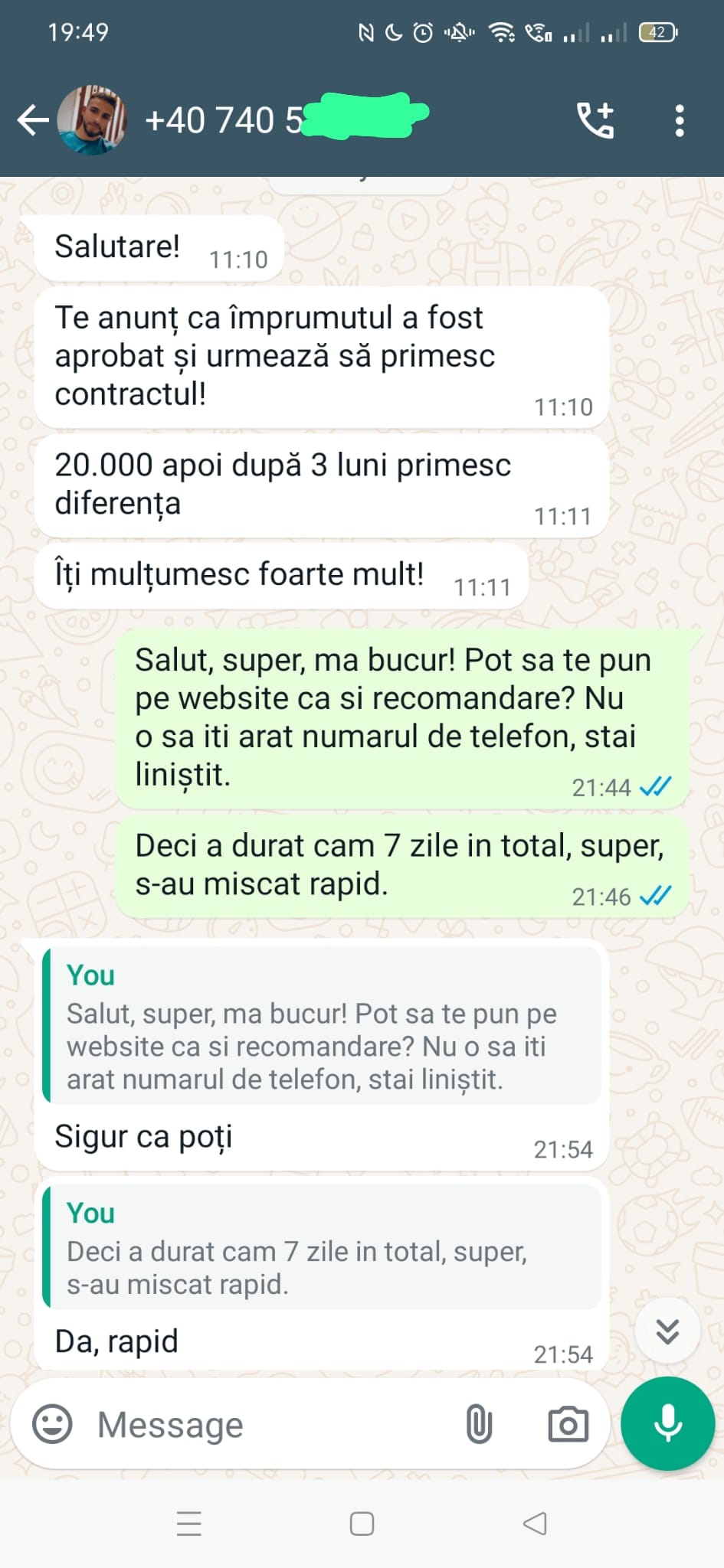Attach a file with the paperclip

479,1425
